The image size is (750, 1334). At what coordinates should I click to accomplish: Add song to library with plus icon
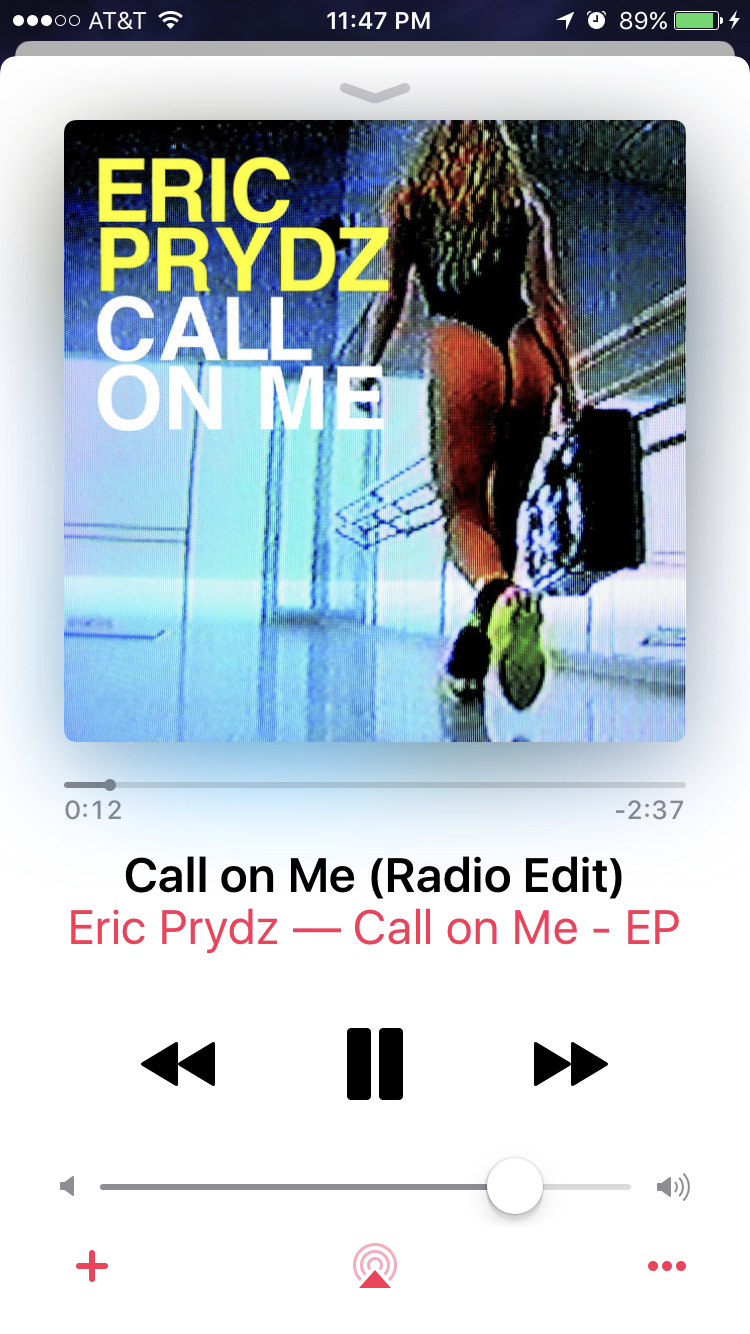[92, 1267]
